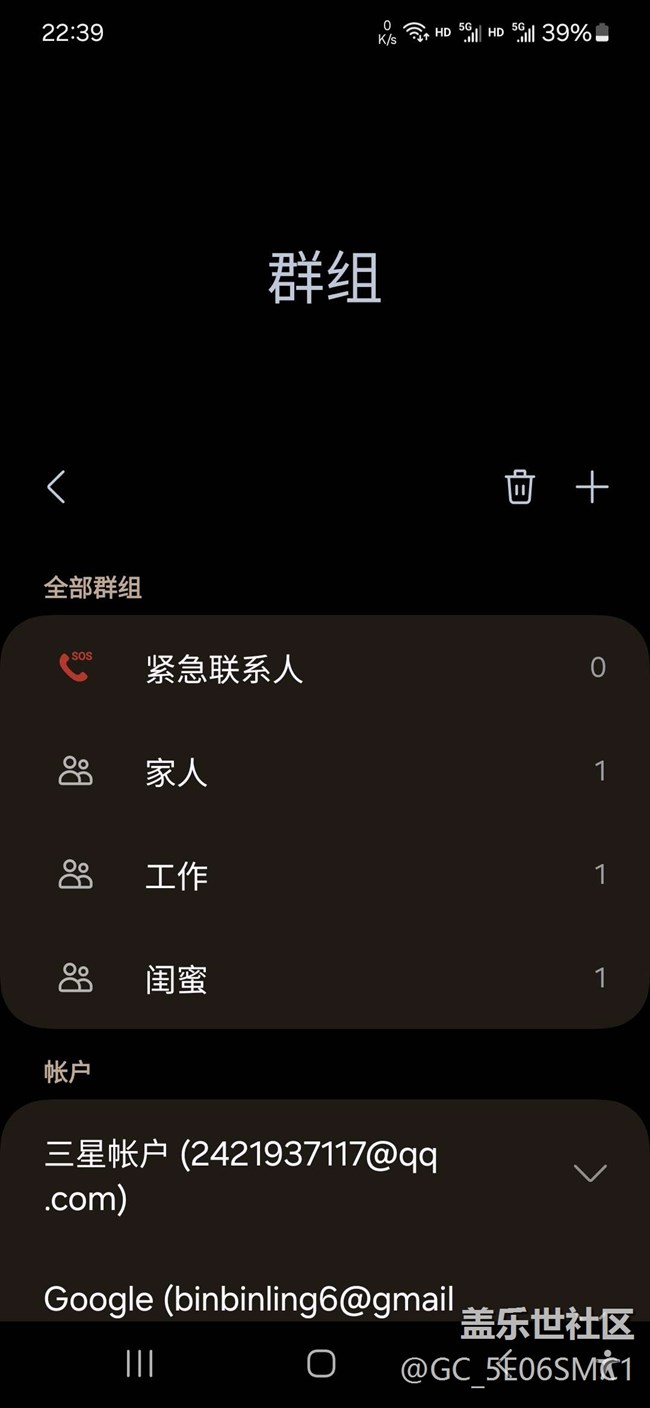
Task: Add a new group with plus icon
Action: tap(592, 487)
